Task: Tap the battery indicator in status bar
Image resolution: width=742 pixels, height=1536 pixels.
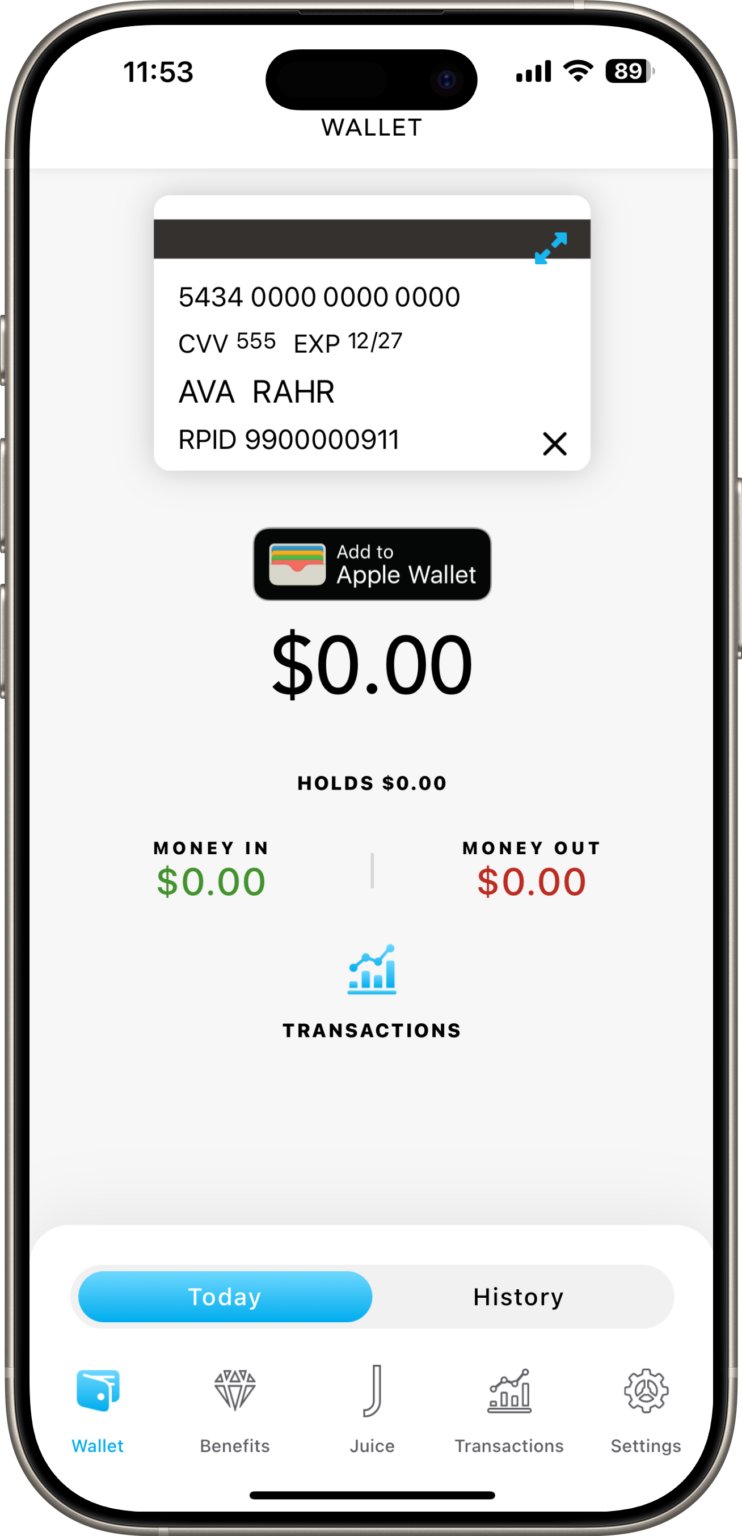Action: (625, 71)
